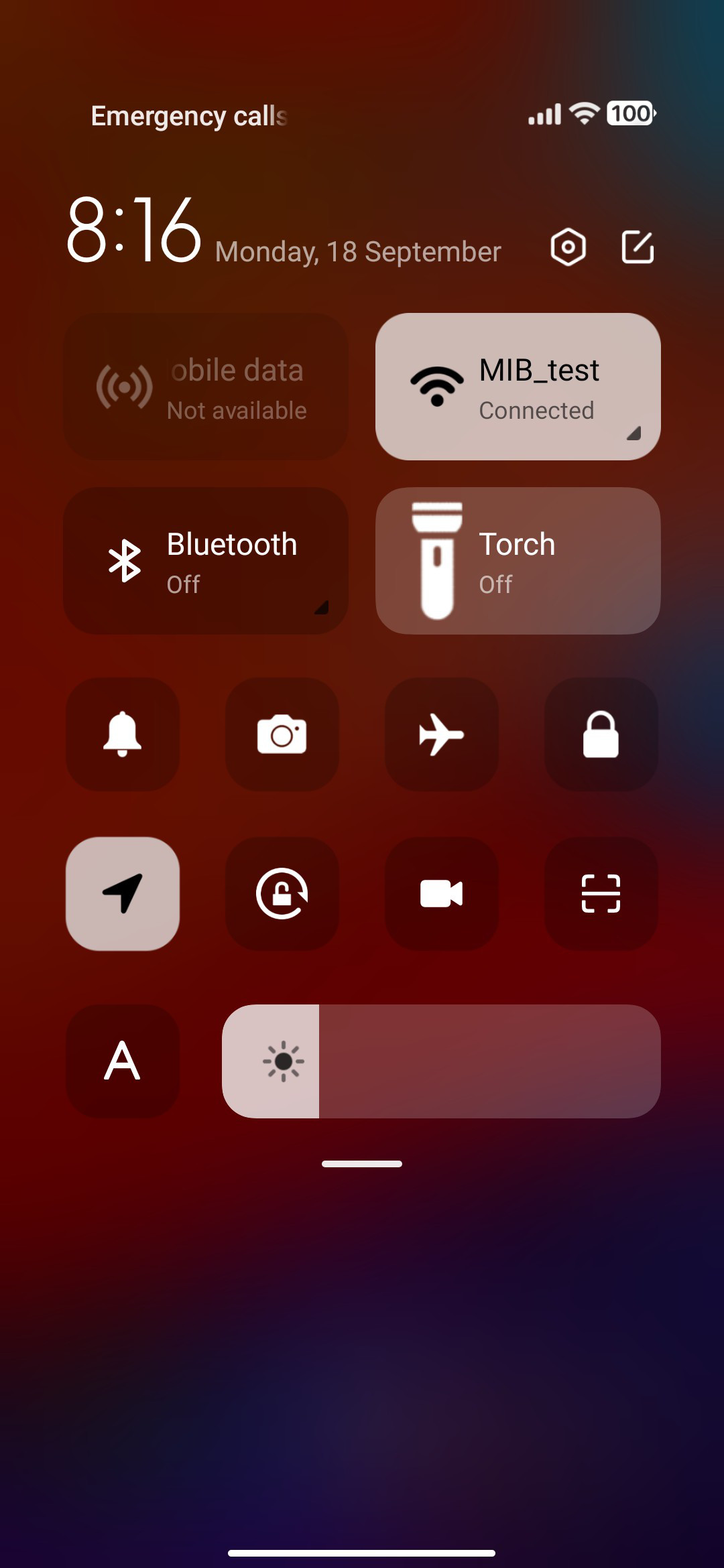Tap the camera screenshot tile

click(x=282, y=734)
